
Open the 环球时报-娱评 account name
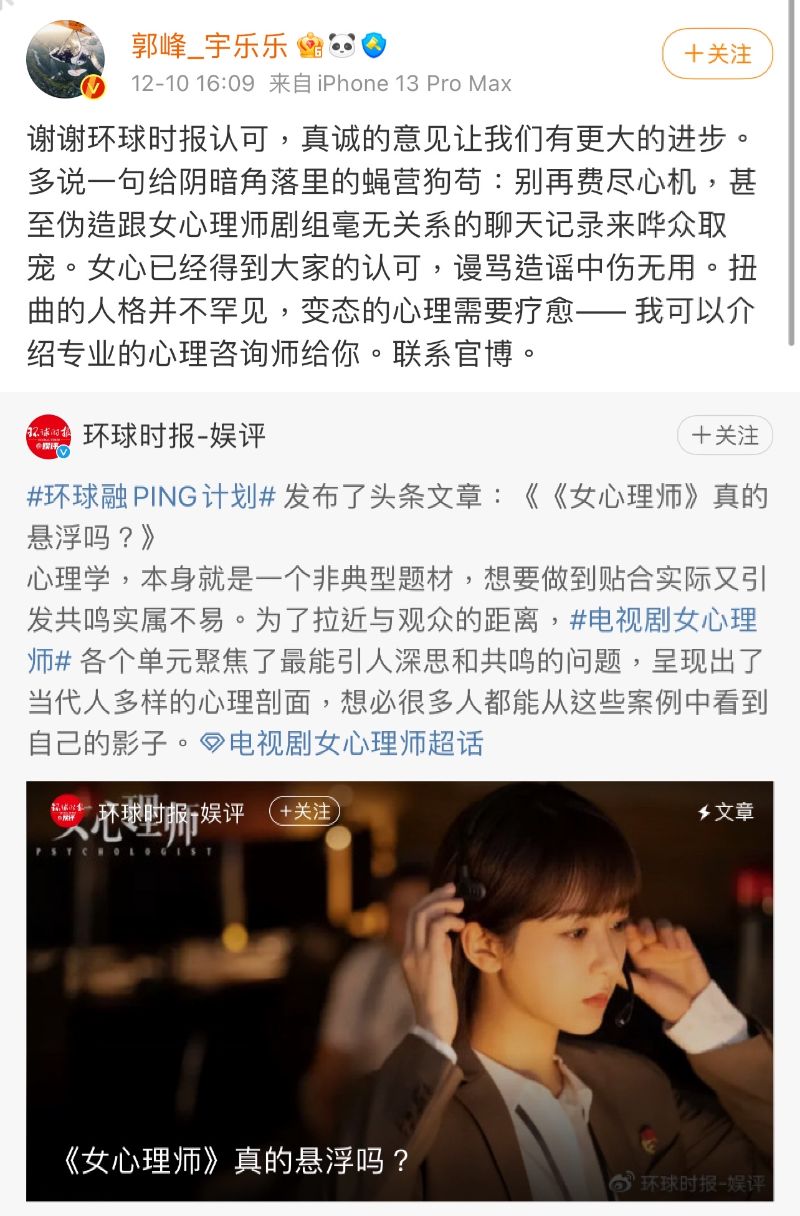click(174, 436)
